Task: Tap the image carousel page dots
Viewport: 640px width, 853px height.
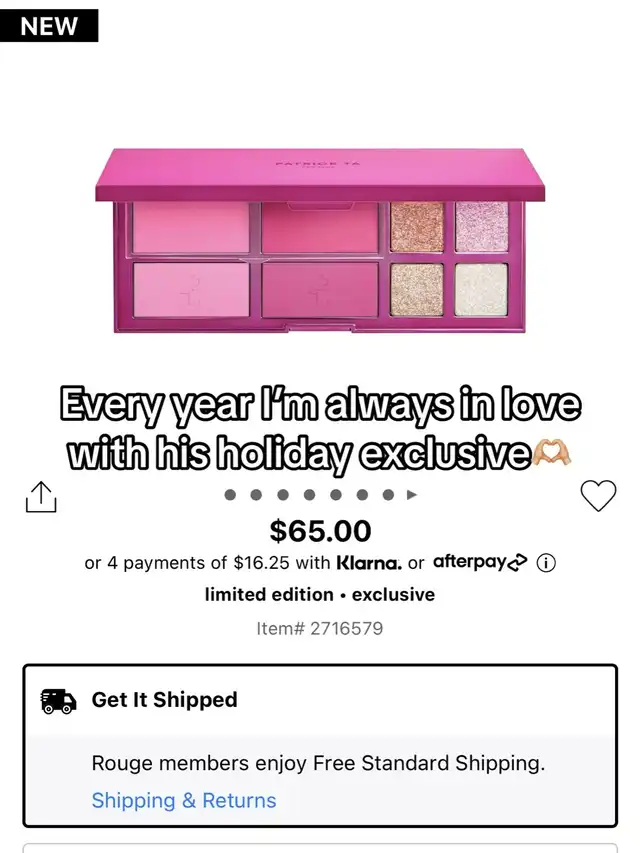Action: pos(320,494)
